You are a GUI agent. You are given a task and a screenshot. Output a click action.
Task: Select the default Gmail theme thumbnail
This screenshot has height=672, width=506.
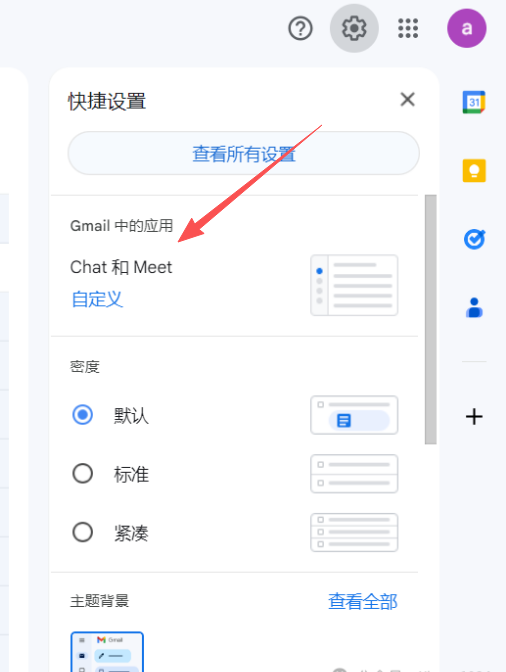[107, 652]
